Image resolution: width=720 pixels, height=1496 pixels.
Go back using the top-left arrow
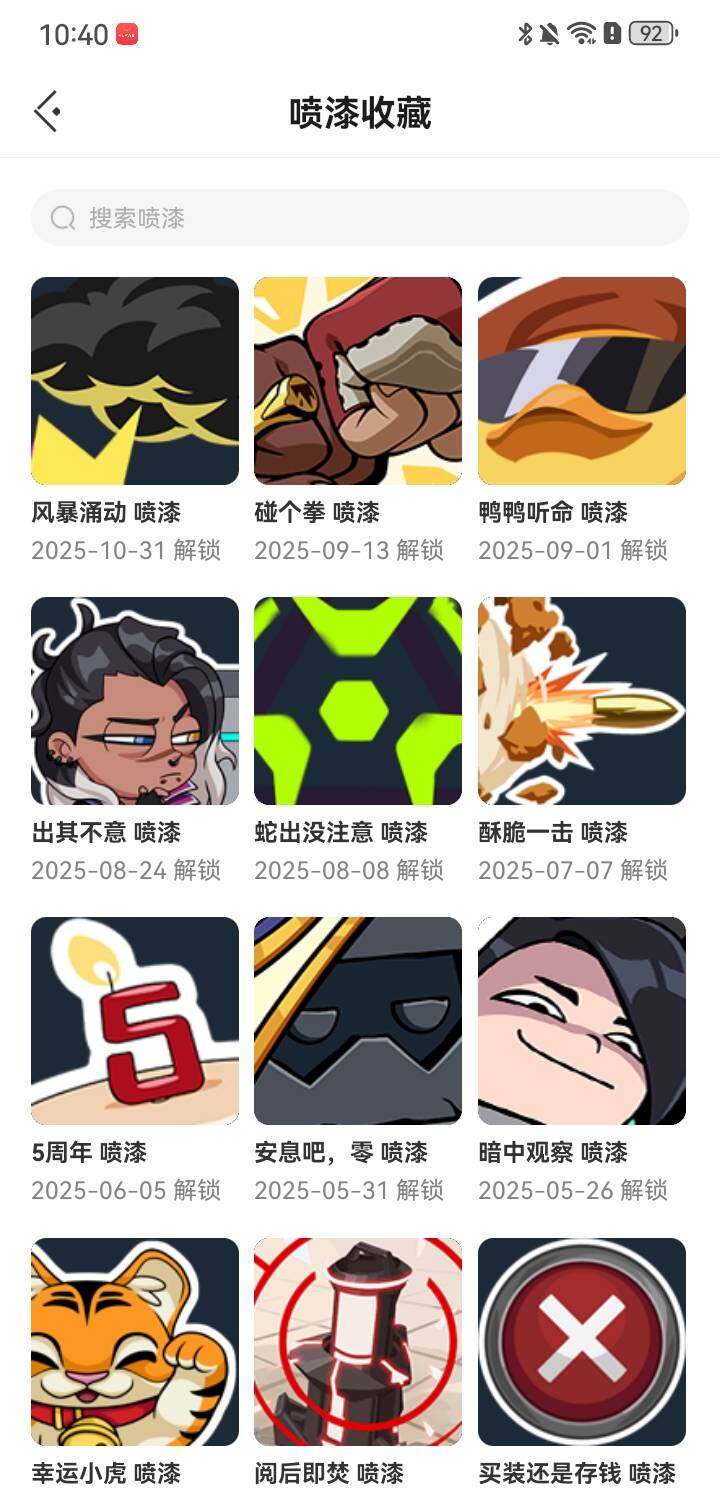point(47,111)
